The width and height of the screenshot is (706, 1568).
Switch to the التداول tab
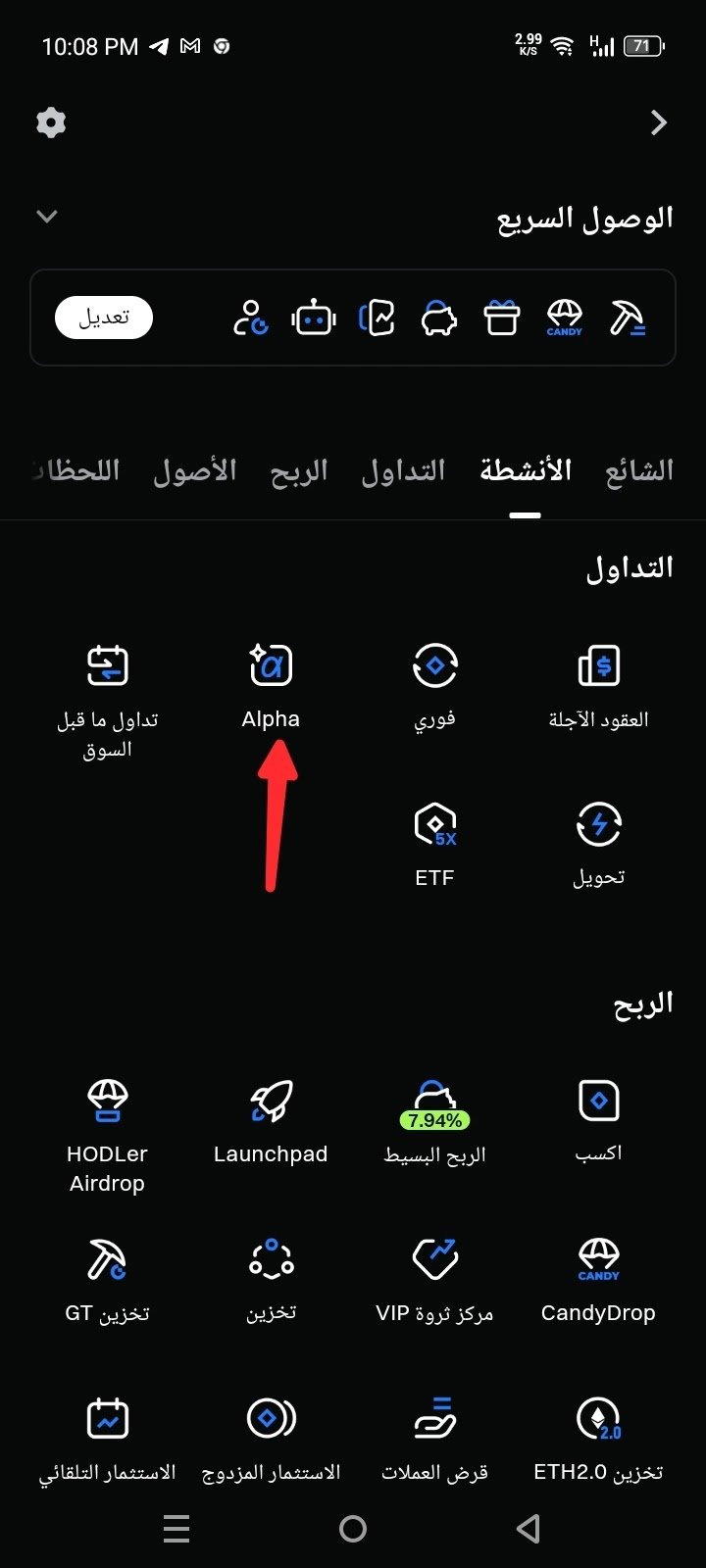[403, 471]
